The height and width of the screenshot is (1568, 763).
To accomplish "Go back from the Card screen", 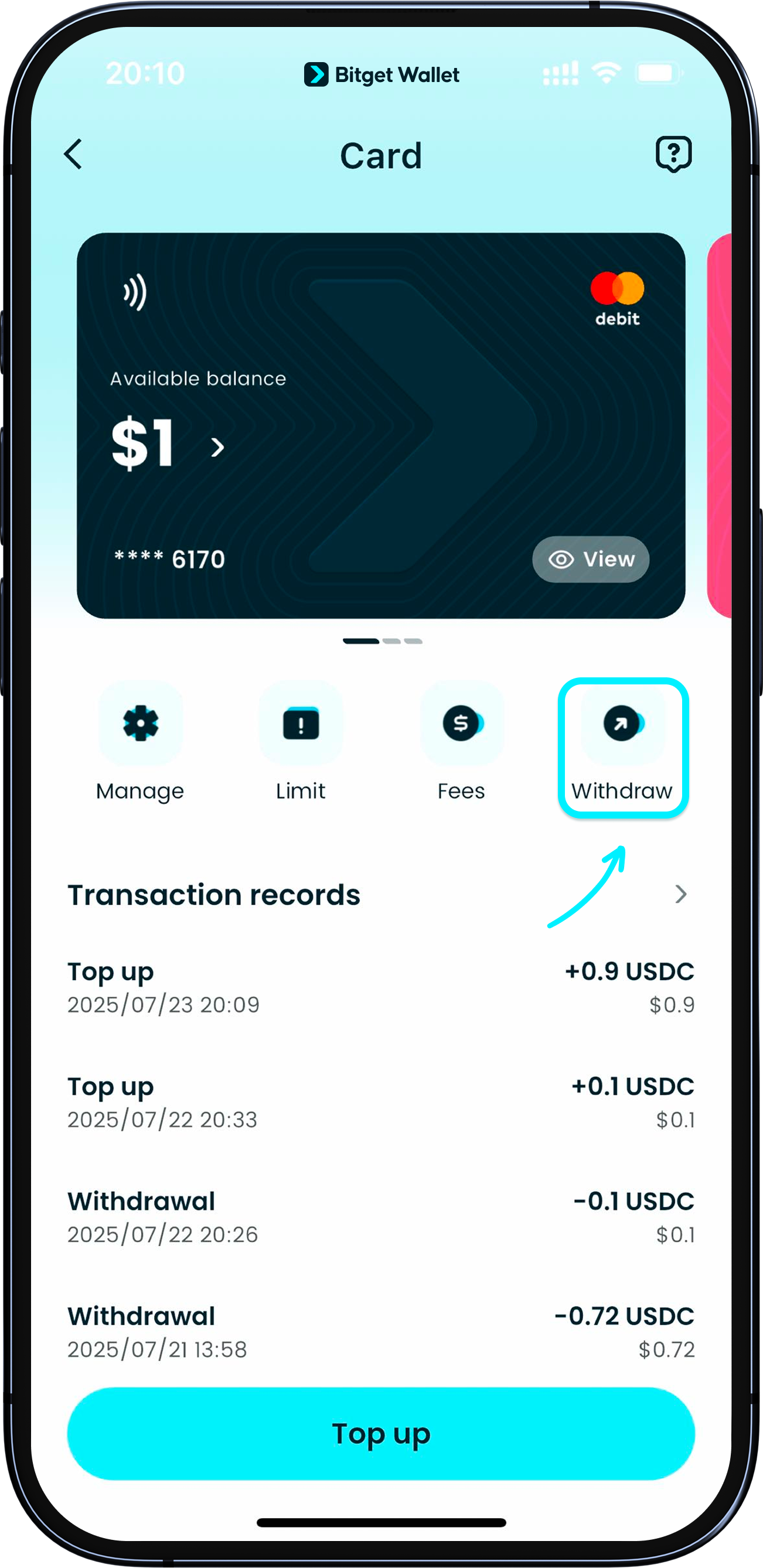I will click(73, 155).
